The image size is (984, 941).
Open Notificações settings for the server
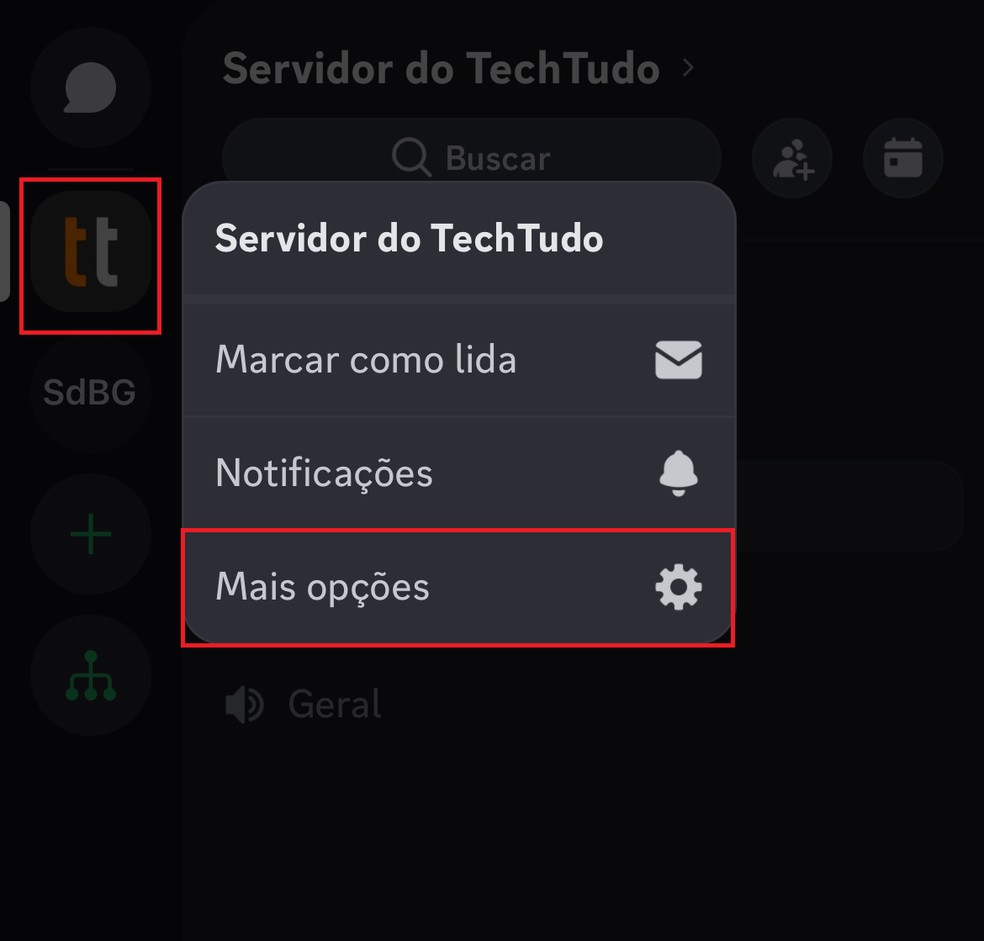(x=458, y=472)
